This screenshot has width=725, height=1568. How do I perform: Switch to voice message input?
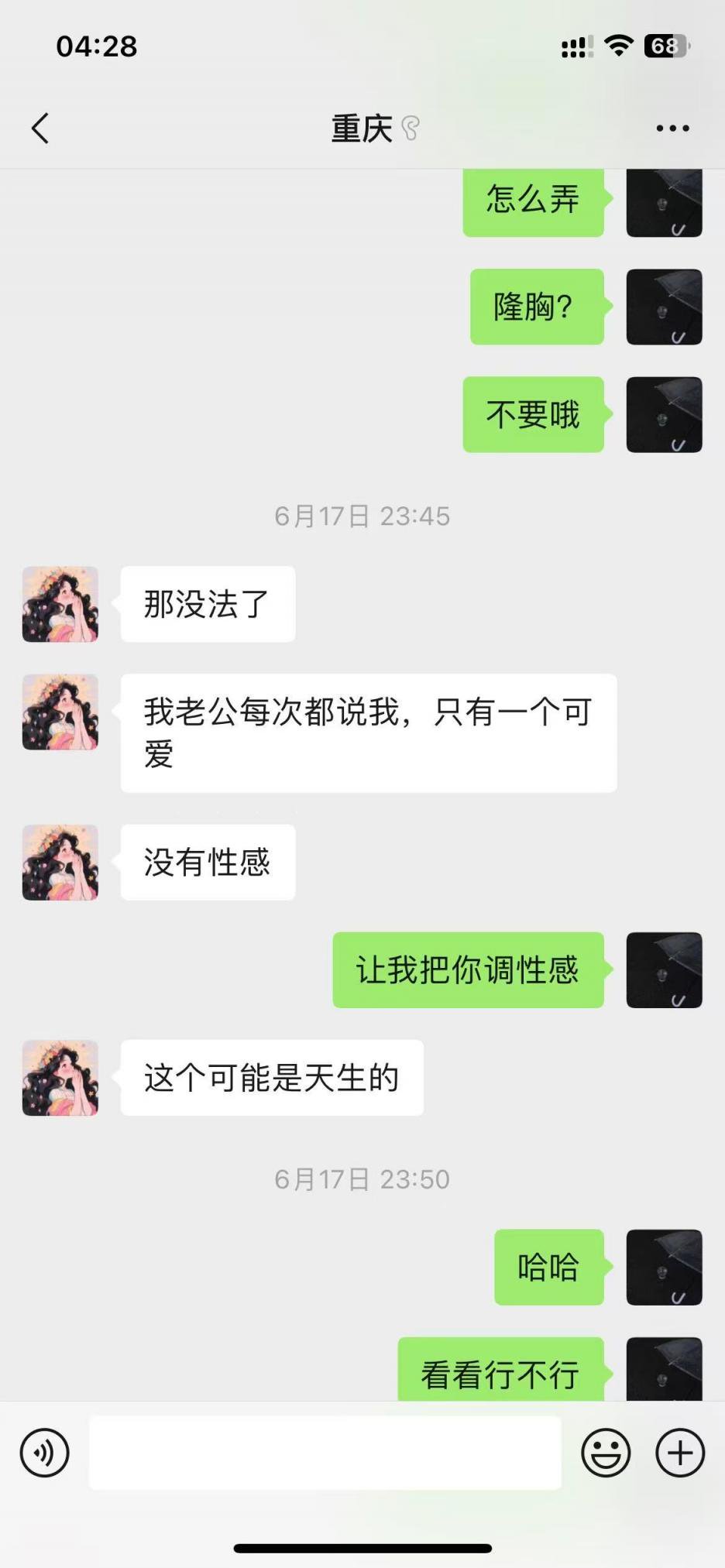click(x=45, y=1453)
